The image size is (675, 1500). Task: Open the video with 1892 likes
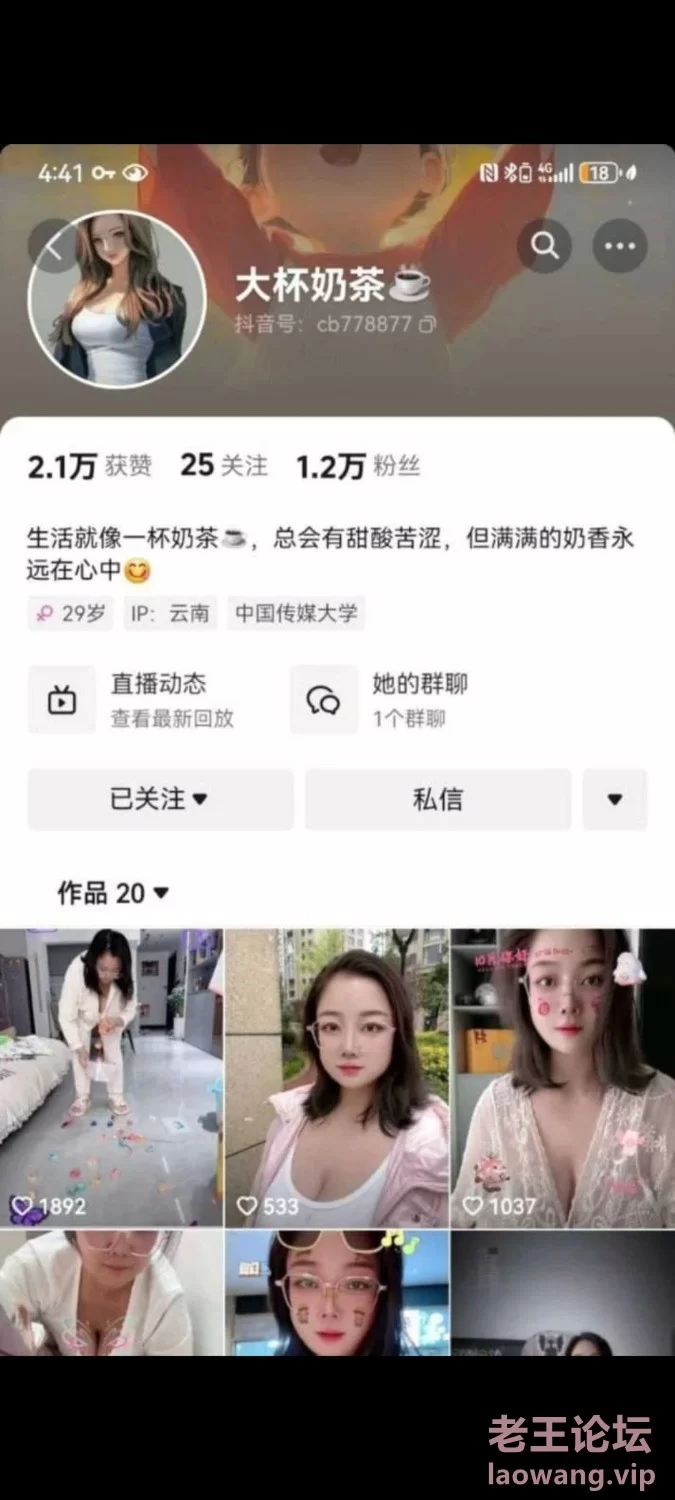coord(111,1077)
